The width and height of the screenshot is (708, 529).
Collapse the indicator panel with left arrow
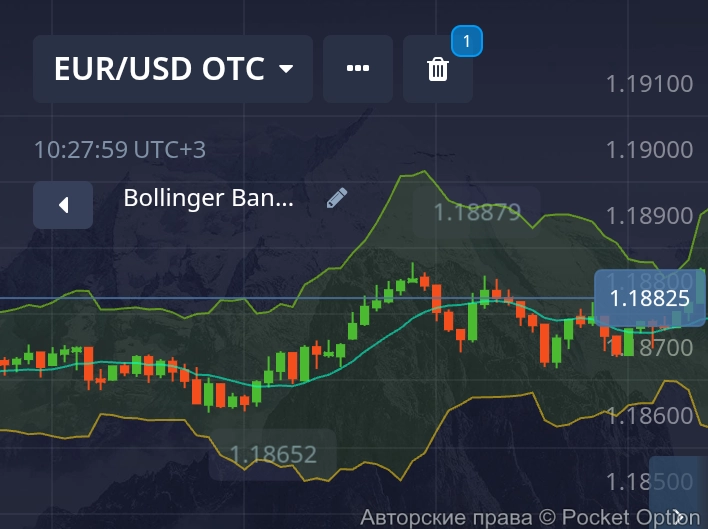(x=63, y=205)
